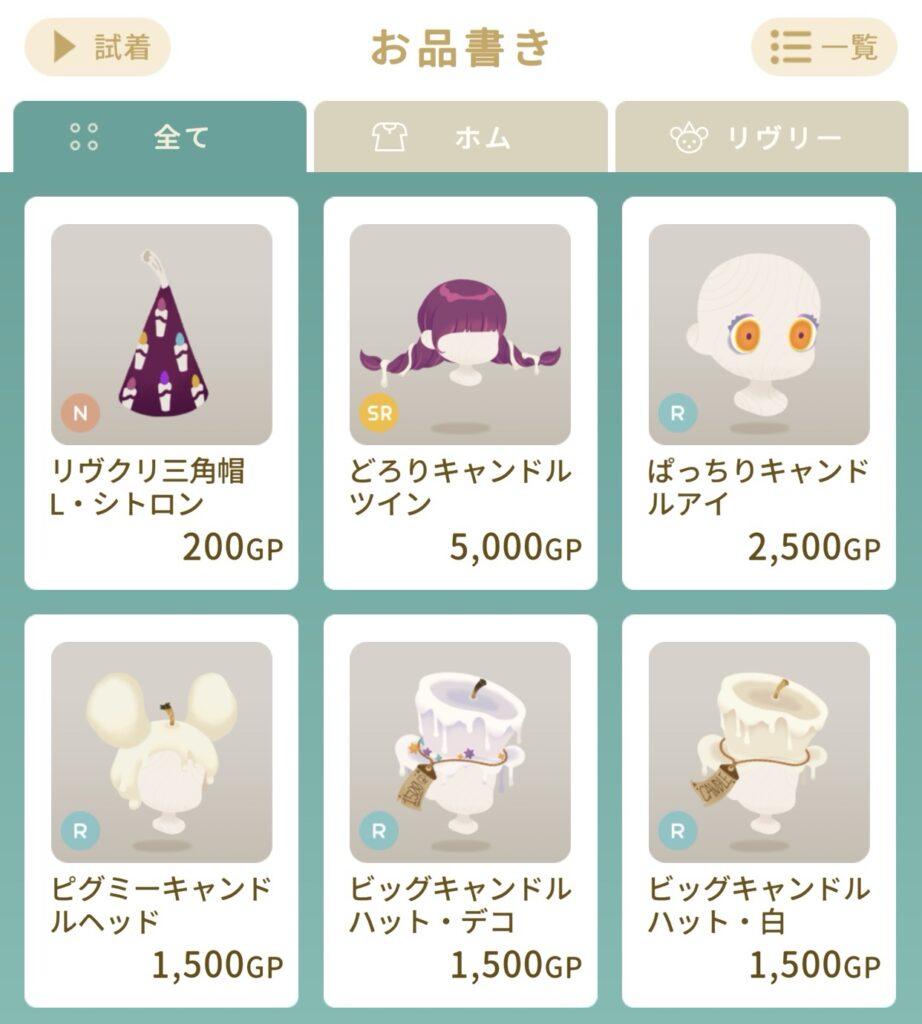Open ビッグキャンドルハット・白 item

(758, 810)
